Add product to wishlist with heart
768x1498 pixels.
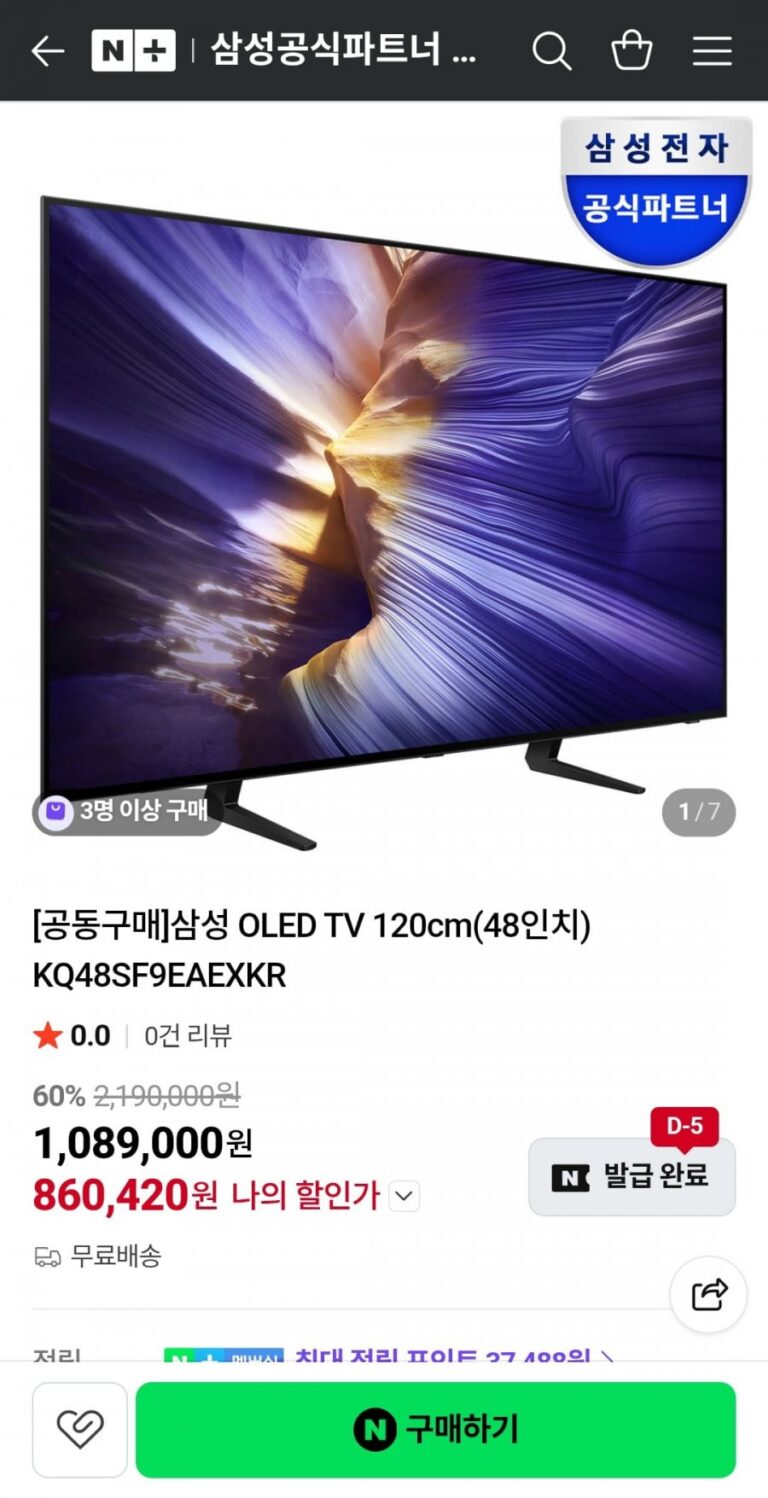[x=80, y=1430]
